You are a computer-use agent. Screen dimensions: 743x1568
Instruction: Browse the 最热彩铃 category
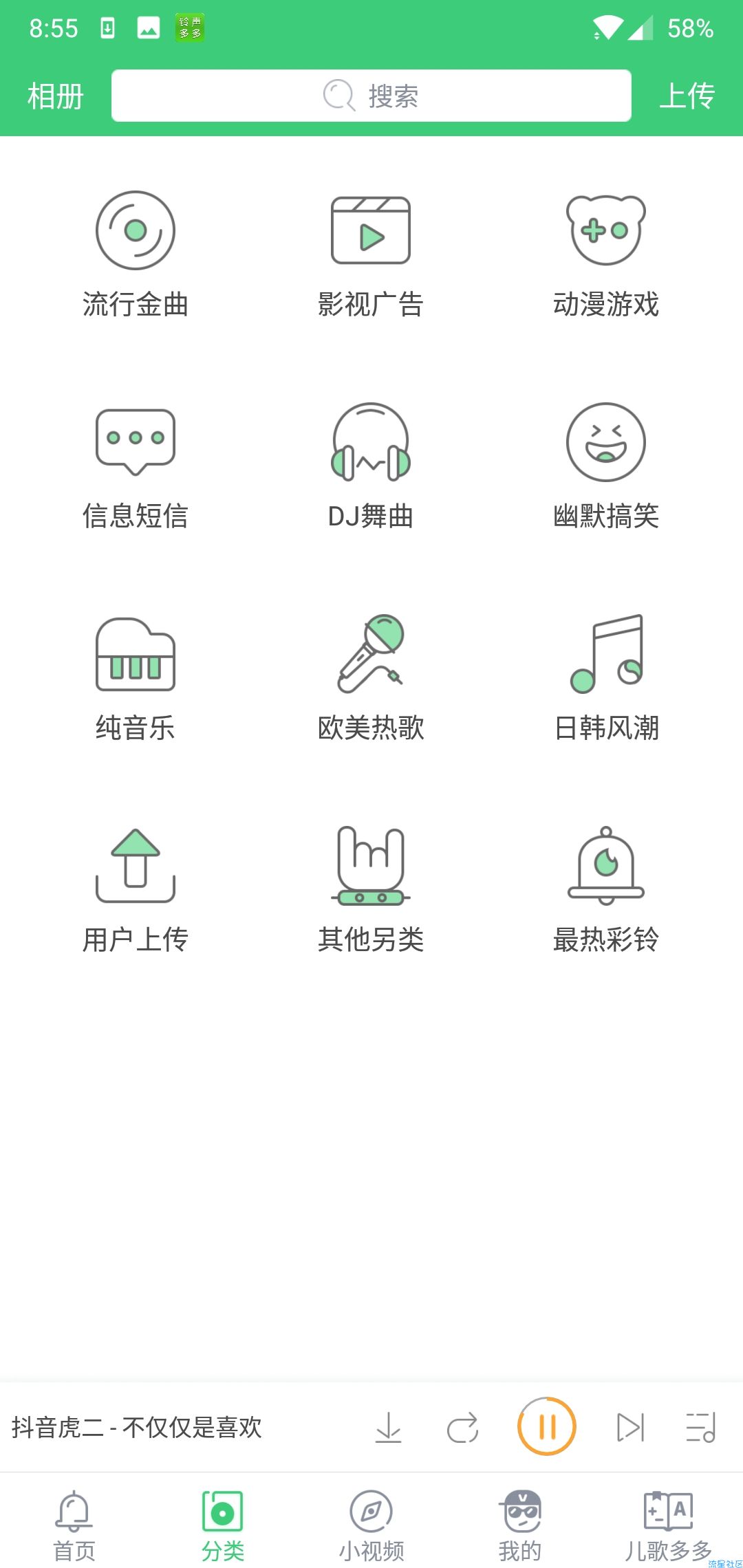pyautogui.click(x=606, y=890)
